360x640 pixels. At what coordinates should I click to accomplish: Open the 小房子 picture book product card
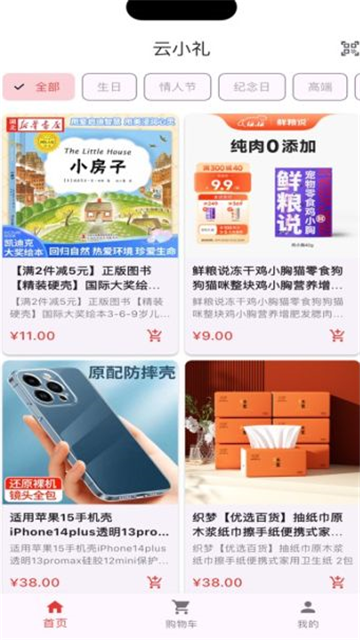[91, 234]
